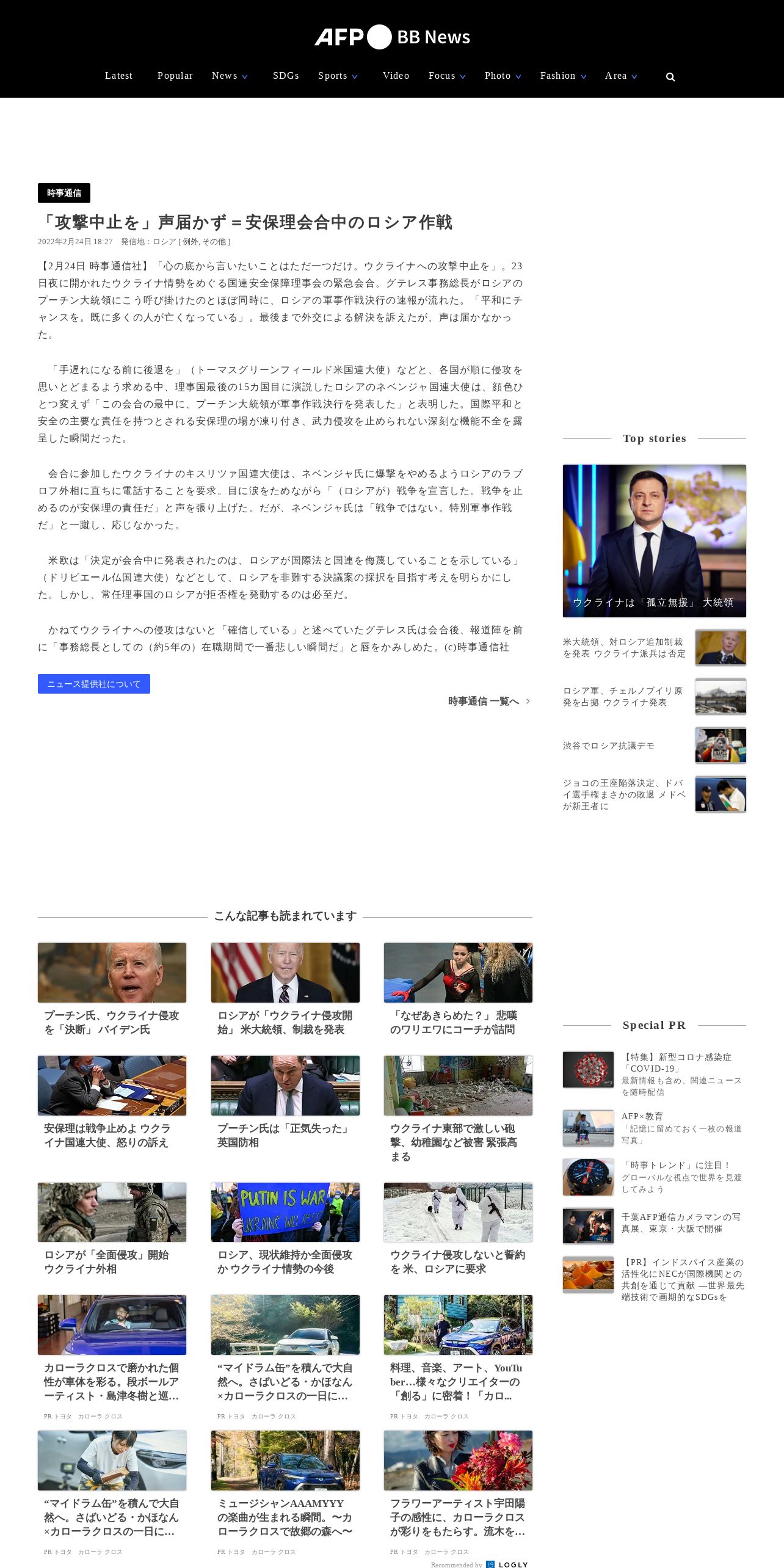The height and width of the screenshot is (1568, 784).
Task: Open top story ウクライナは「孤立無援」大統領
Action: [x=655, y=541]
